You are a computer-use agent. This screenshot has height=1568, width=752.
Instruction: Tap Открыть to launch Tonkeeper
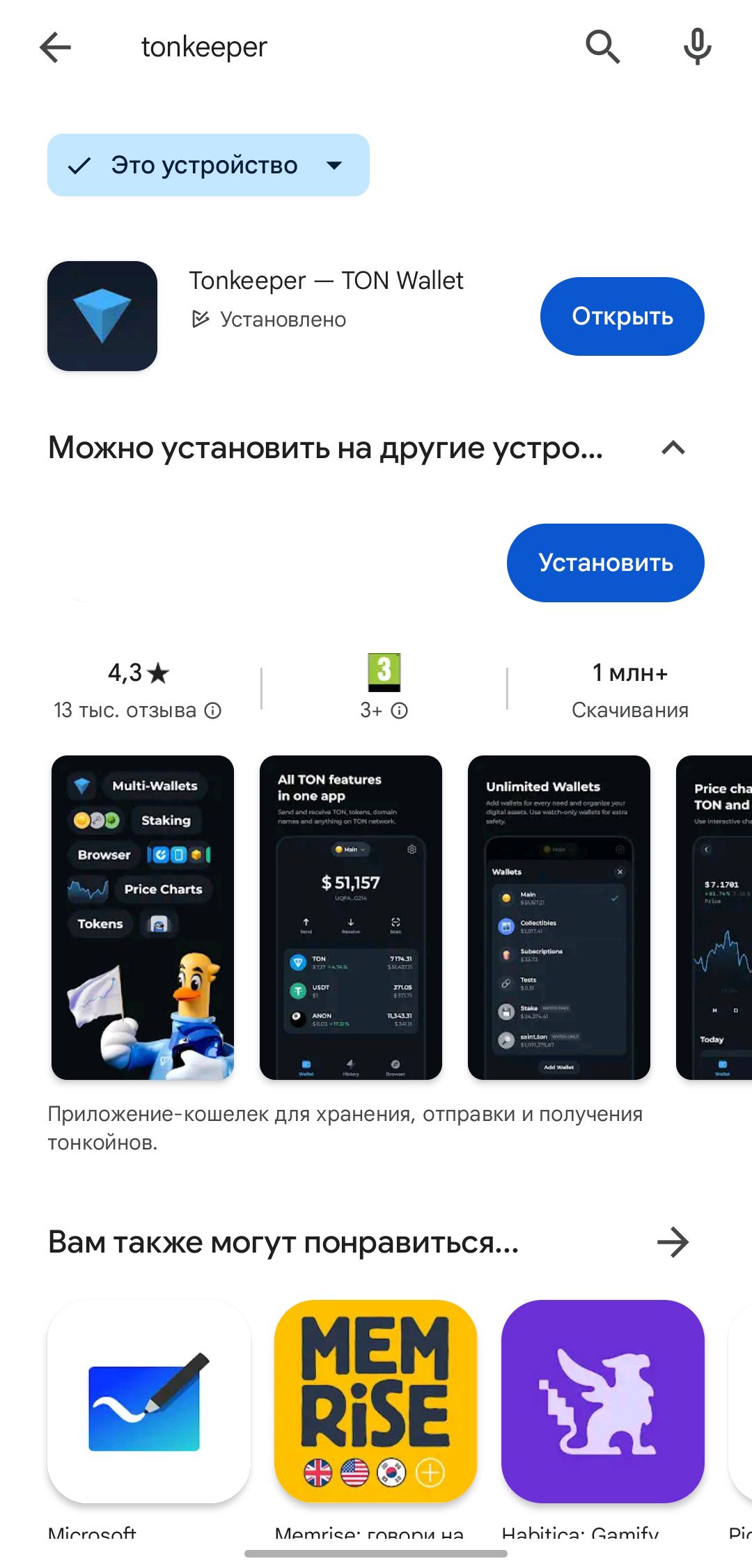pos(622,316)
